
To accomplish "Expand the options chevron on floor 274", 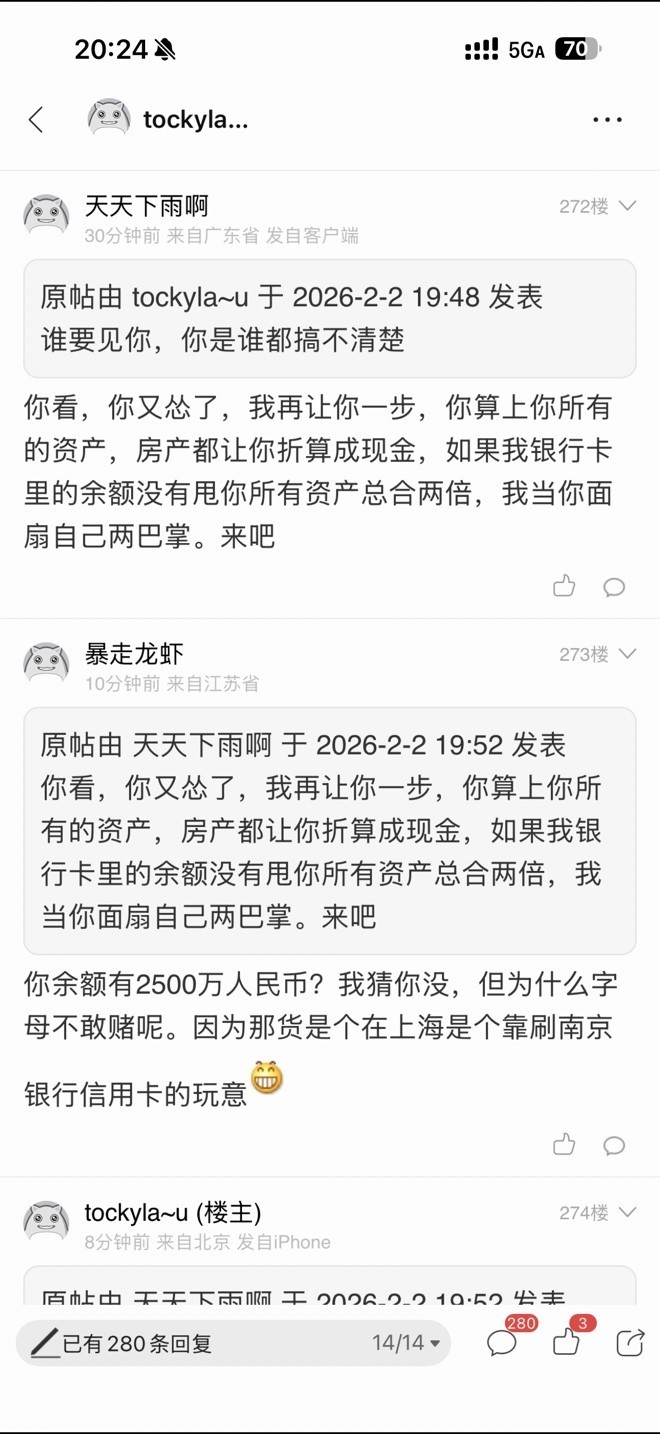I will (x=627, y=1212).
